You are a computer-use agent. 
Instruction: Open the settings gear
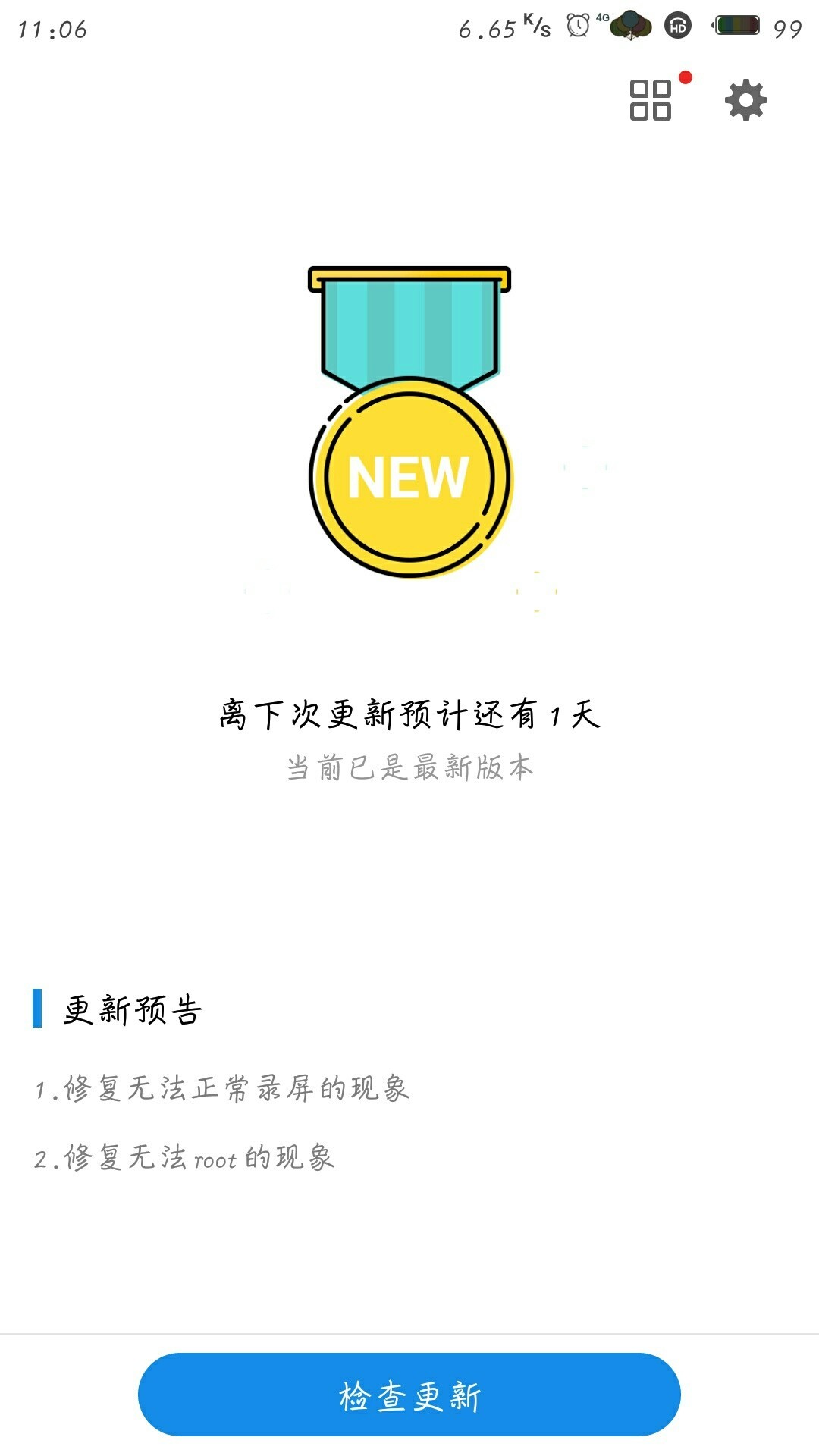coord(746,100)
